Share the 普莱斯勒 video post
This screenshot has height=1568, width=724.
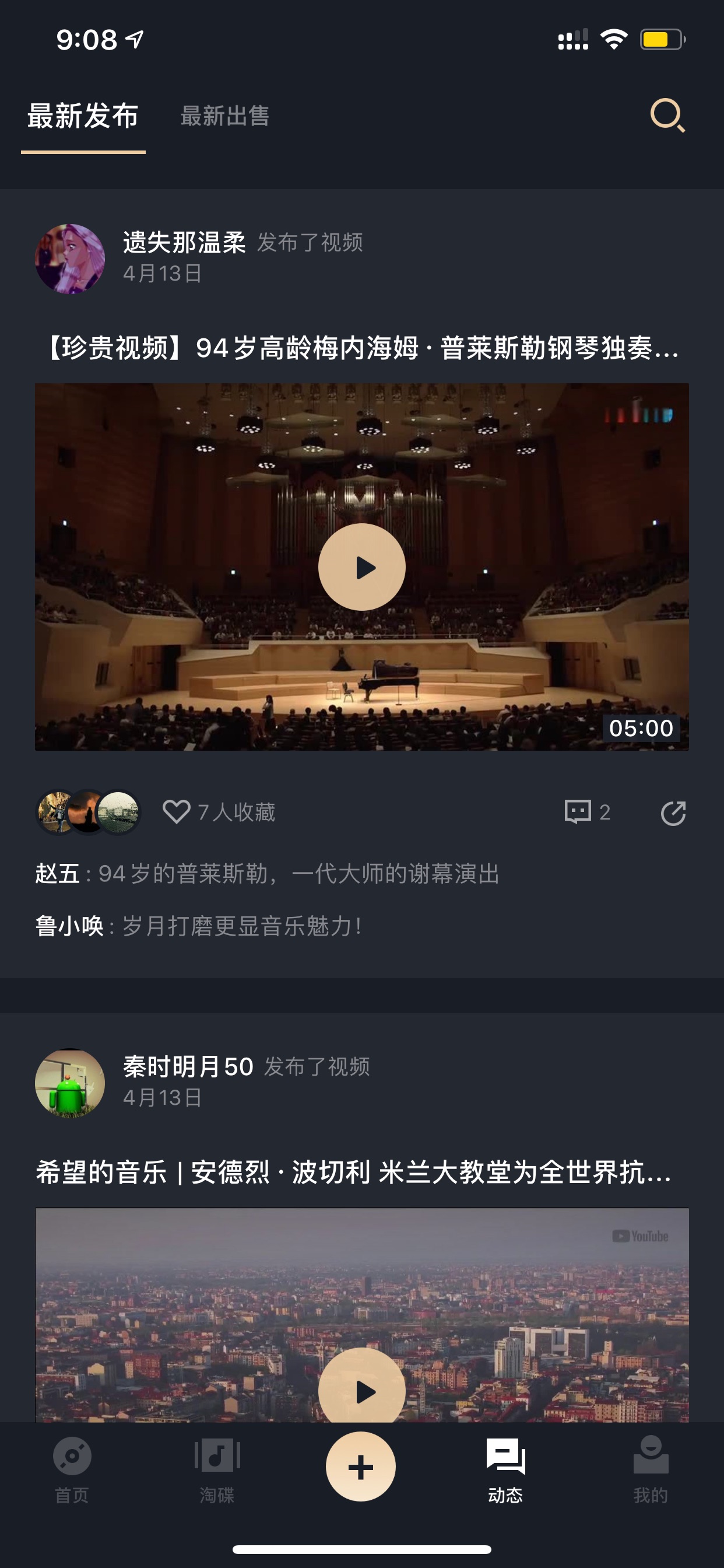(x=673, y=813)
